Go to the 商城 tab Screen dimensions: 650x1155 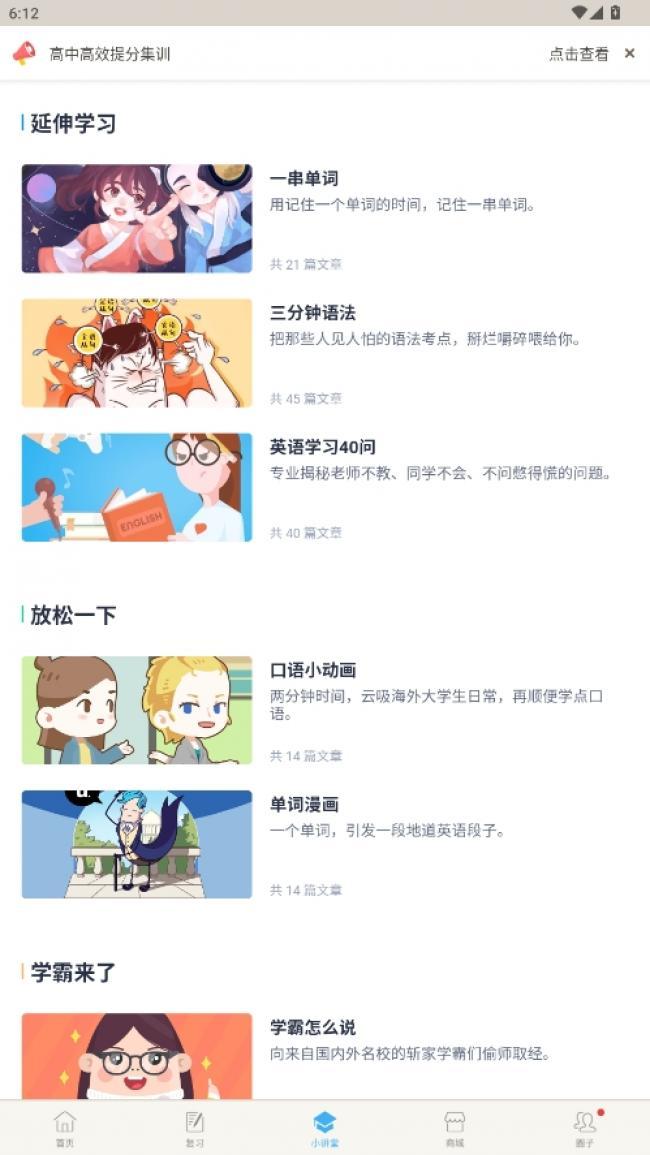(x=454, y=1128)
